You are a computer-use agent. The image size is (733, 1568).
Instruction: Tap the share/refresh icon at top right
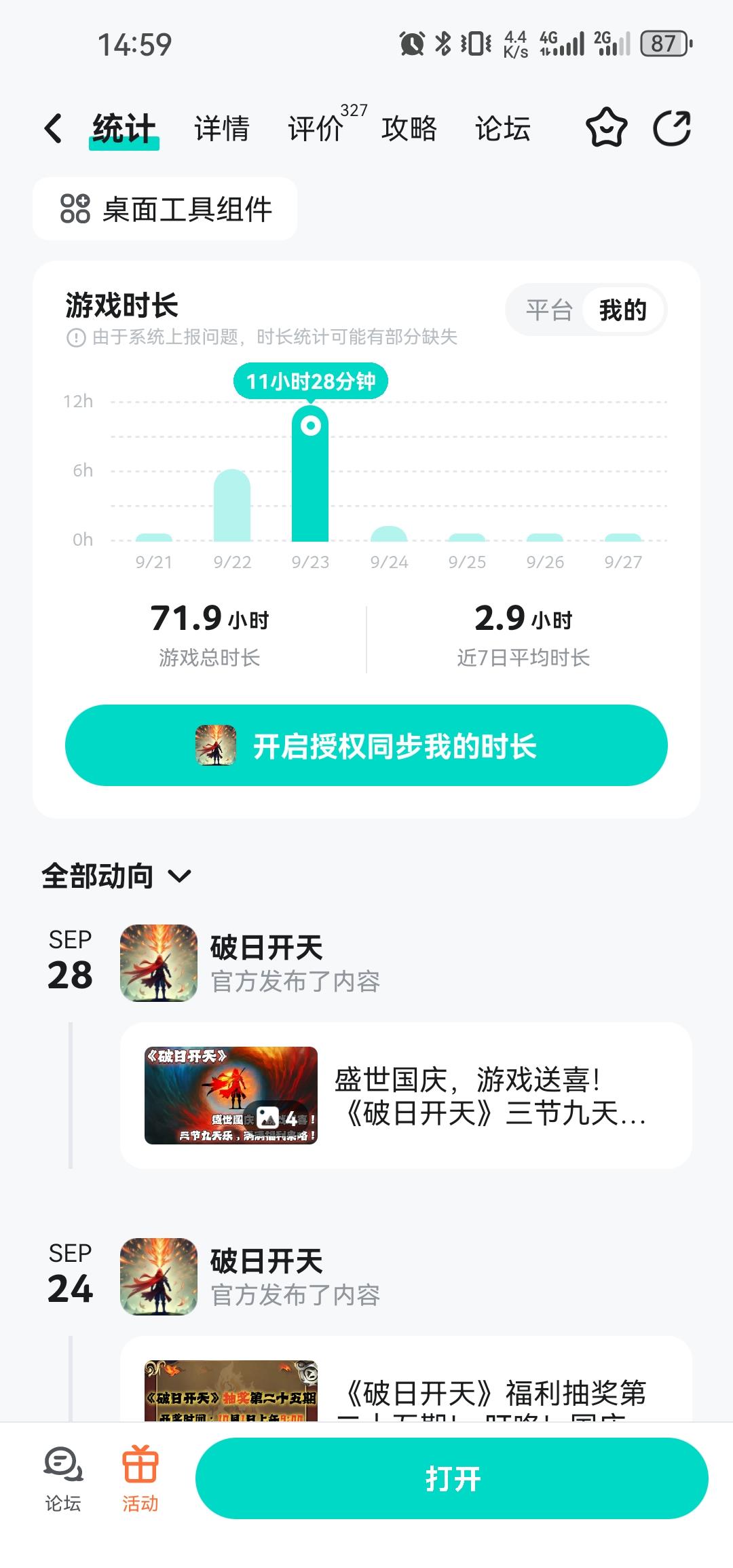[672, 128]
